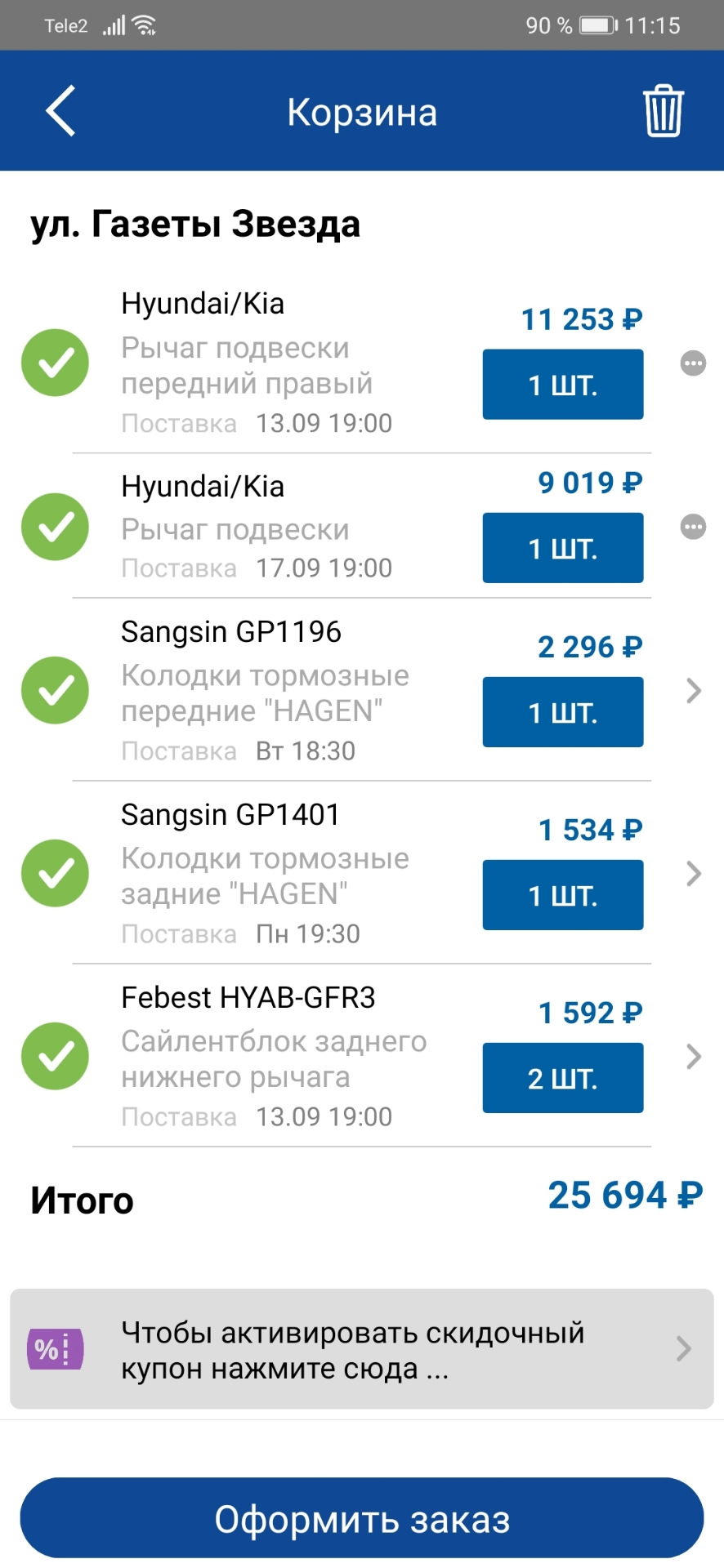Viewport: 724px width, 1568px height.
Task: Open Sangsin GP1401 details chevron
Action: [x=694, y=874]
